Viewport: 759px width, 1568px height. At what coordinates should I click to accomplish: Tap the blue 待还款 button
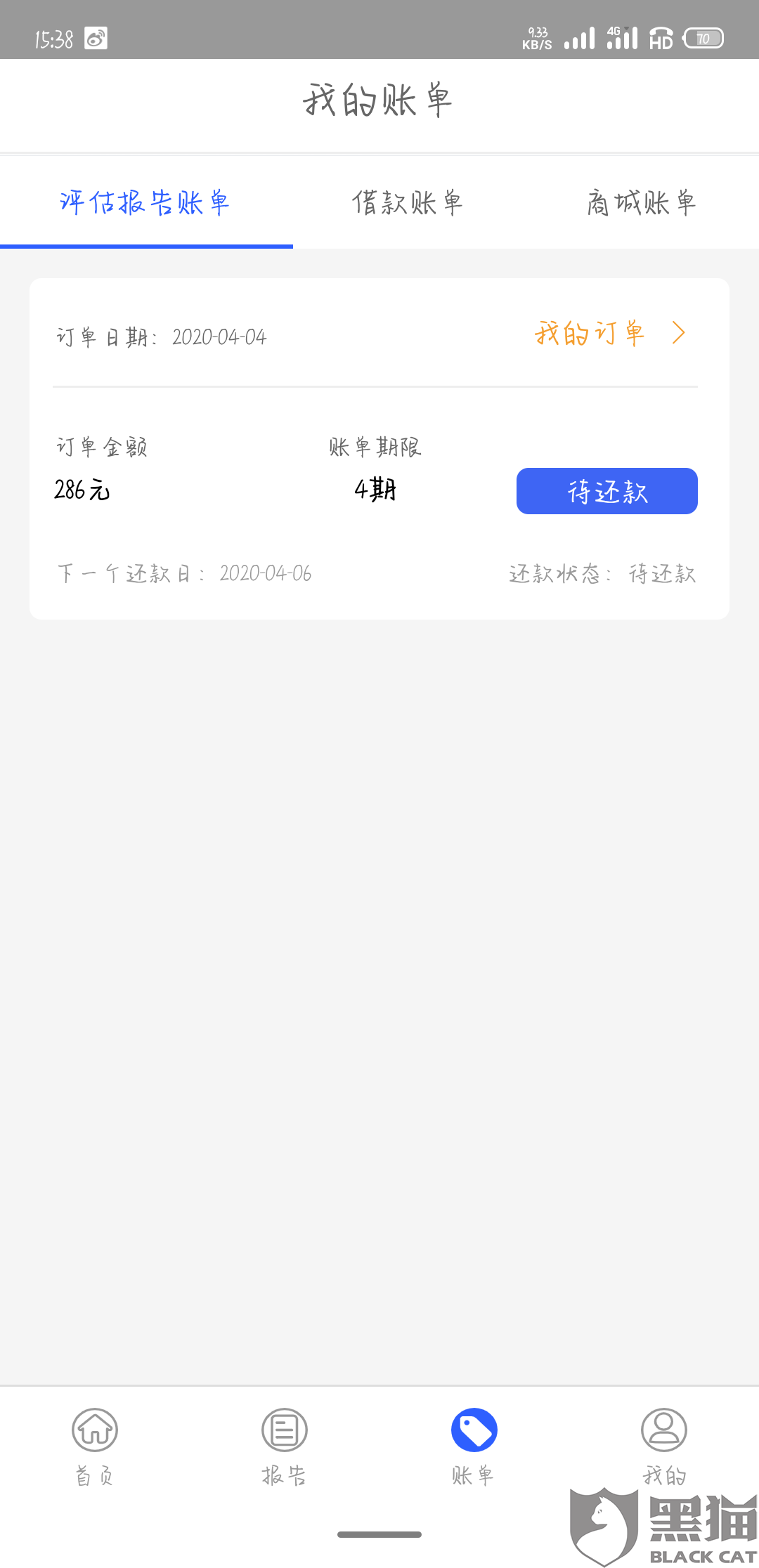coord(606,491)
